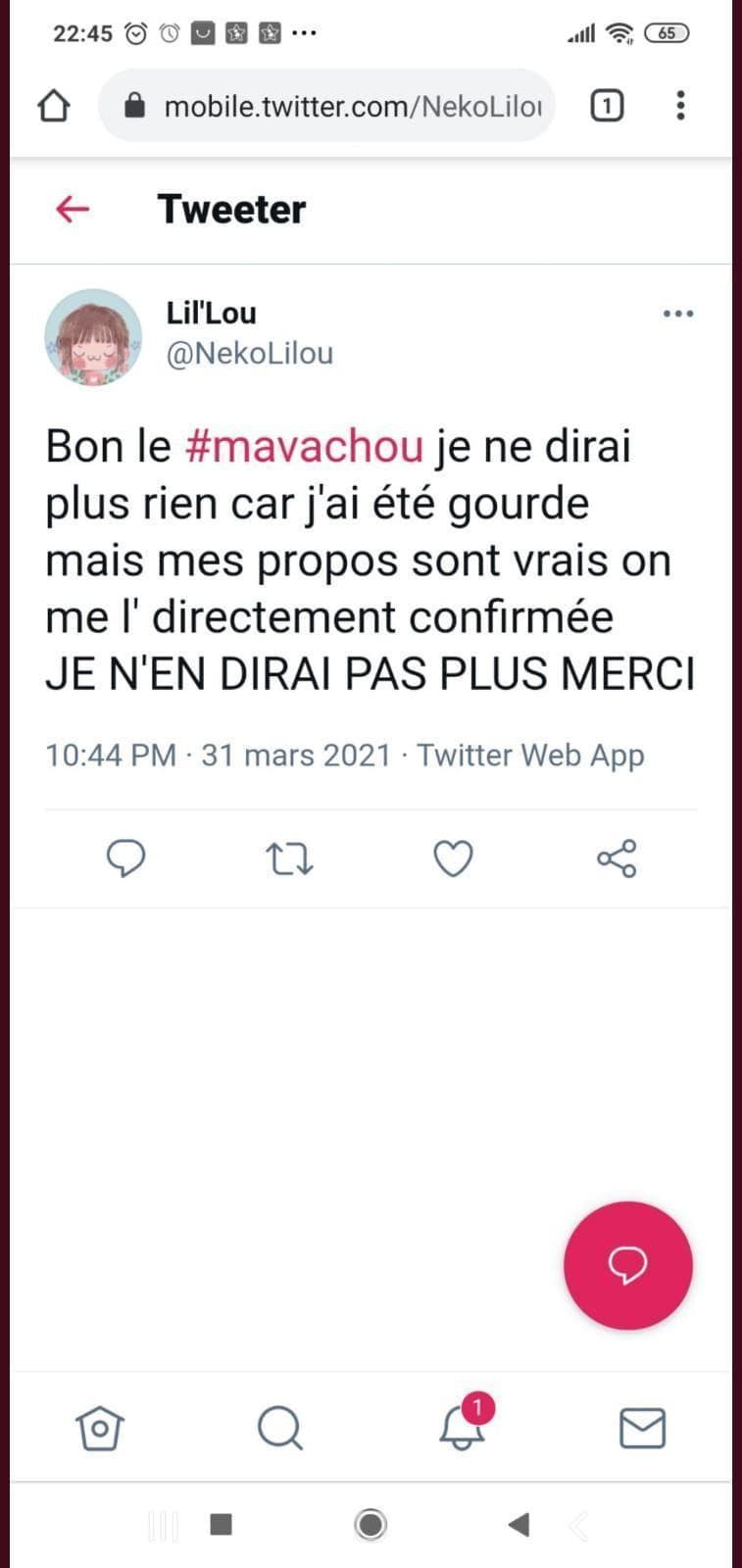Tap the floating reply button

[x=627, y=1265]
